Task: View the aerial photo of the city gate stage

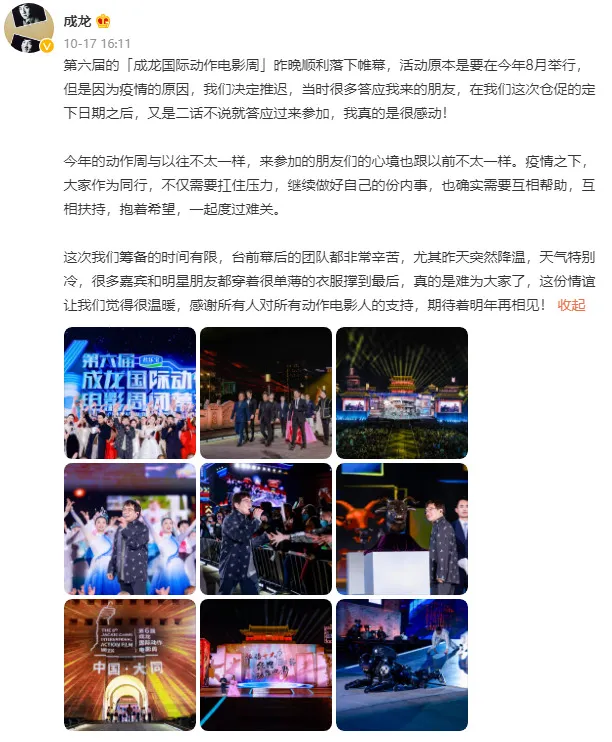Action: pyautogui.click(x=266, y=663)
